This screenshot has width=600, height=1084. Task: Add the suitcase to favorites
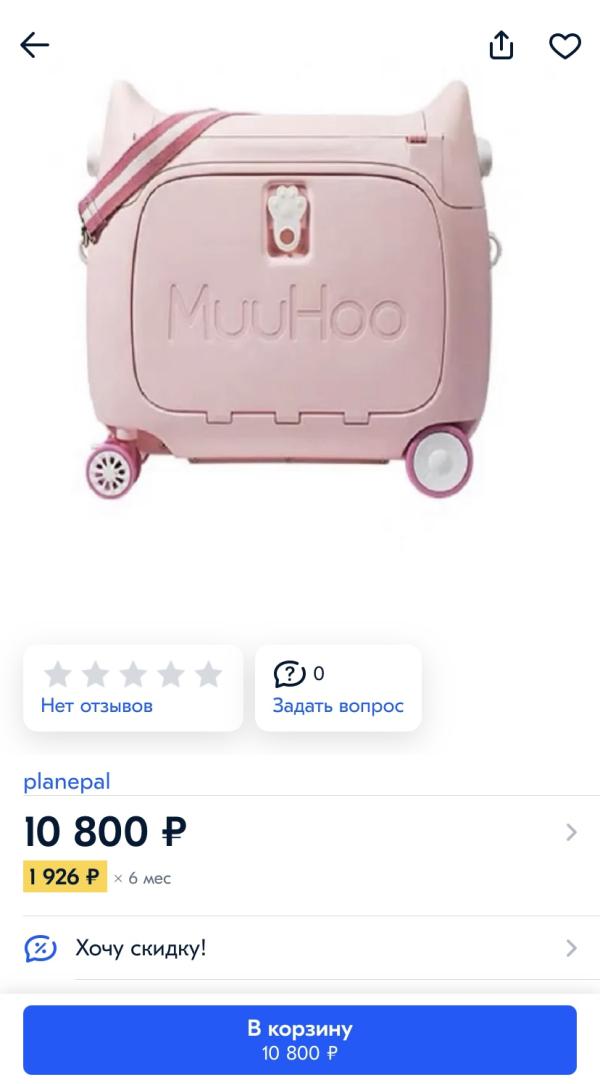pos(565,45)
